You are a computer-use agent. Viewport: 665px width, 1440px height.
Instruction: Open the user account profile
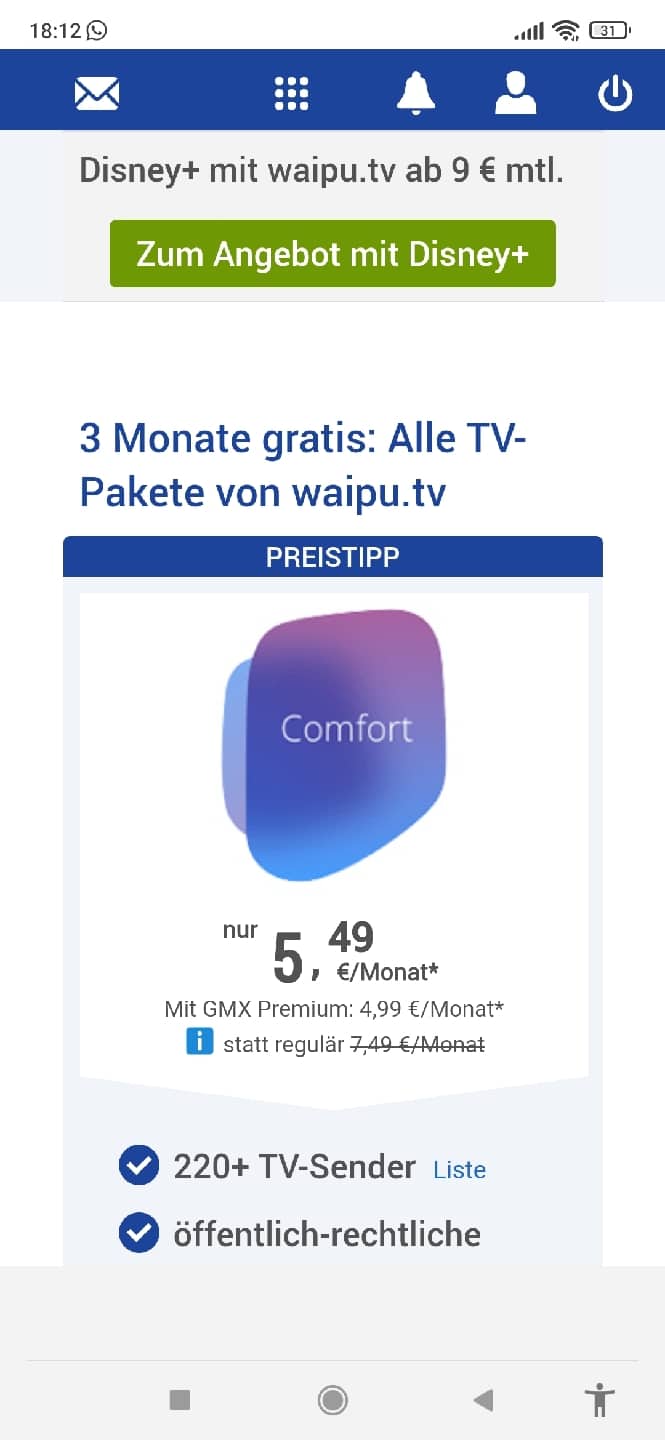[516, 94]
